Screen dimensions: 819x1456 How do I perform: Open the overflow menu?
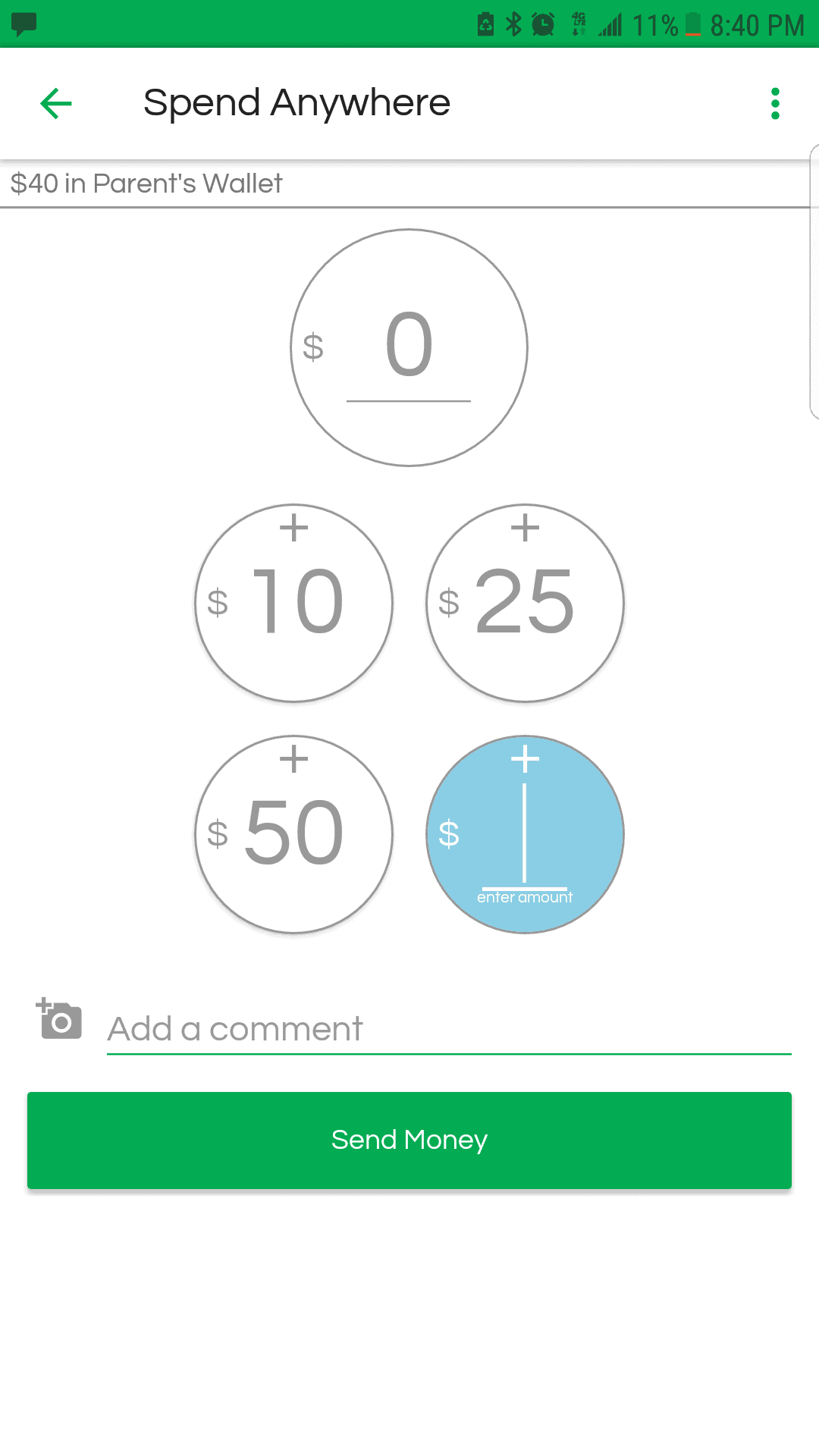774,104
